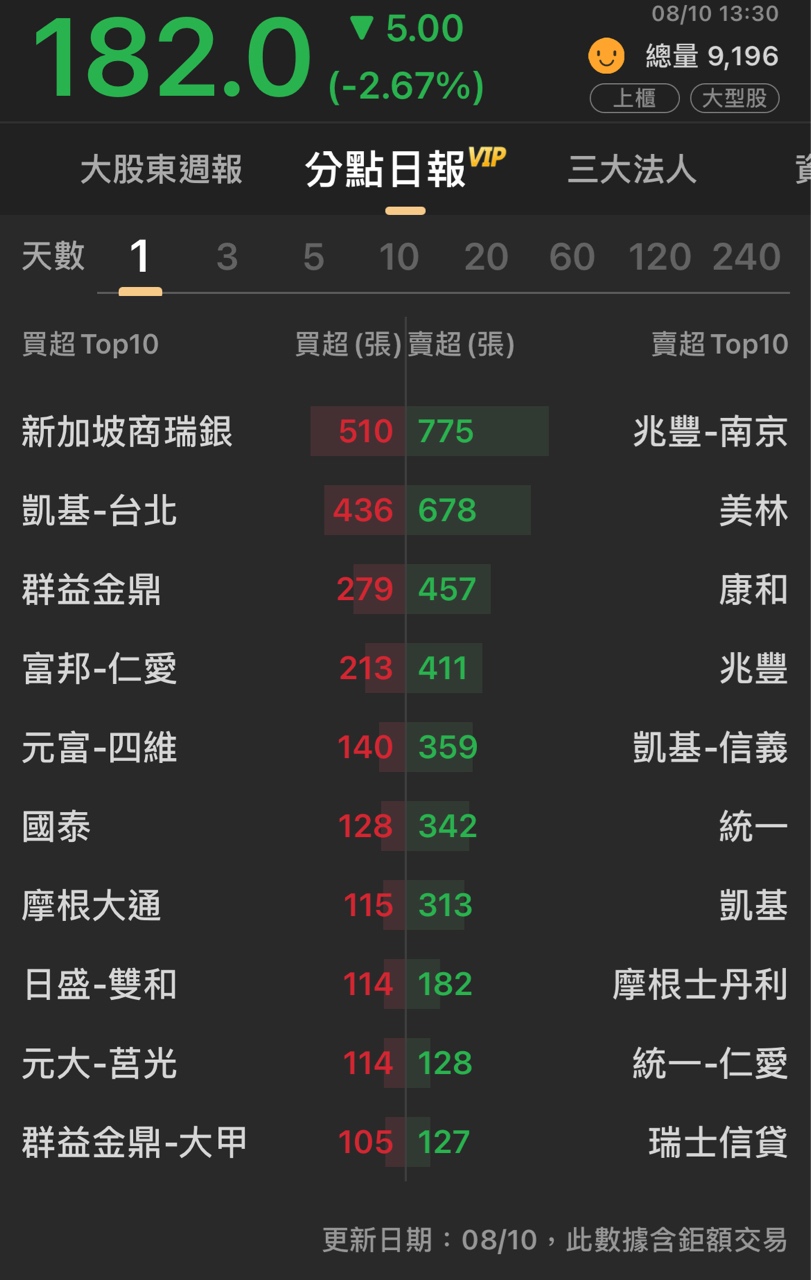View the 美林 seller details
The height and width of the screenshot is (1280, 811).
753,511
